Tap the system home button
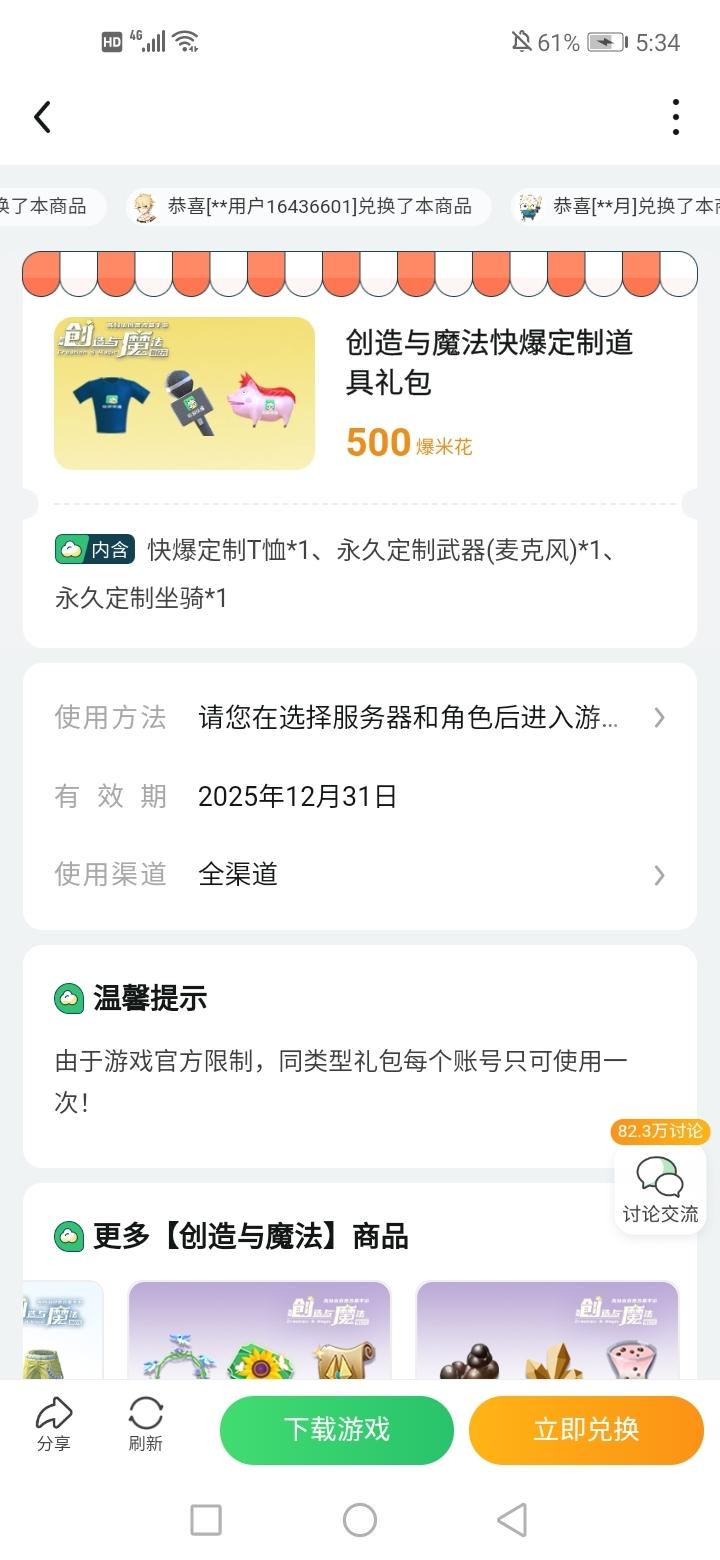The image size is (720, 1560). pos(360,1520)
